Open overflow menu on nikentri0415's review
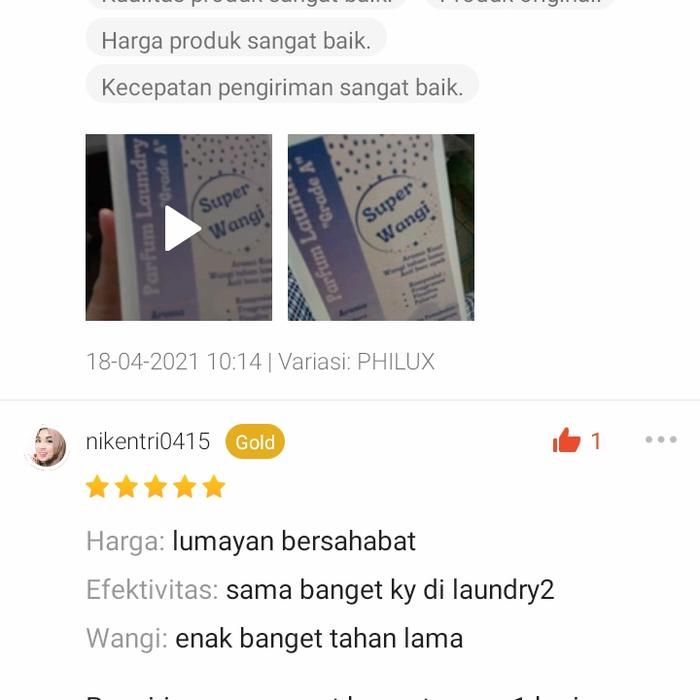 660,440
